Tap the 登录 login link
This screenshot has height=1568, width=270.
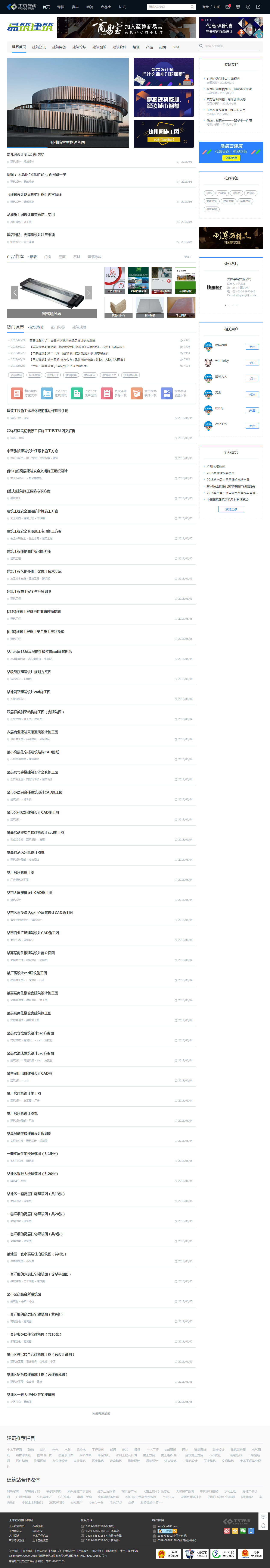click(205, 7)
